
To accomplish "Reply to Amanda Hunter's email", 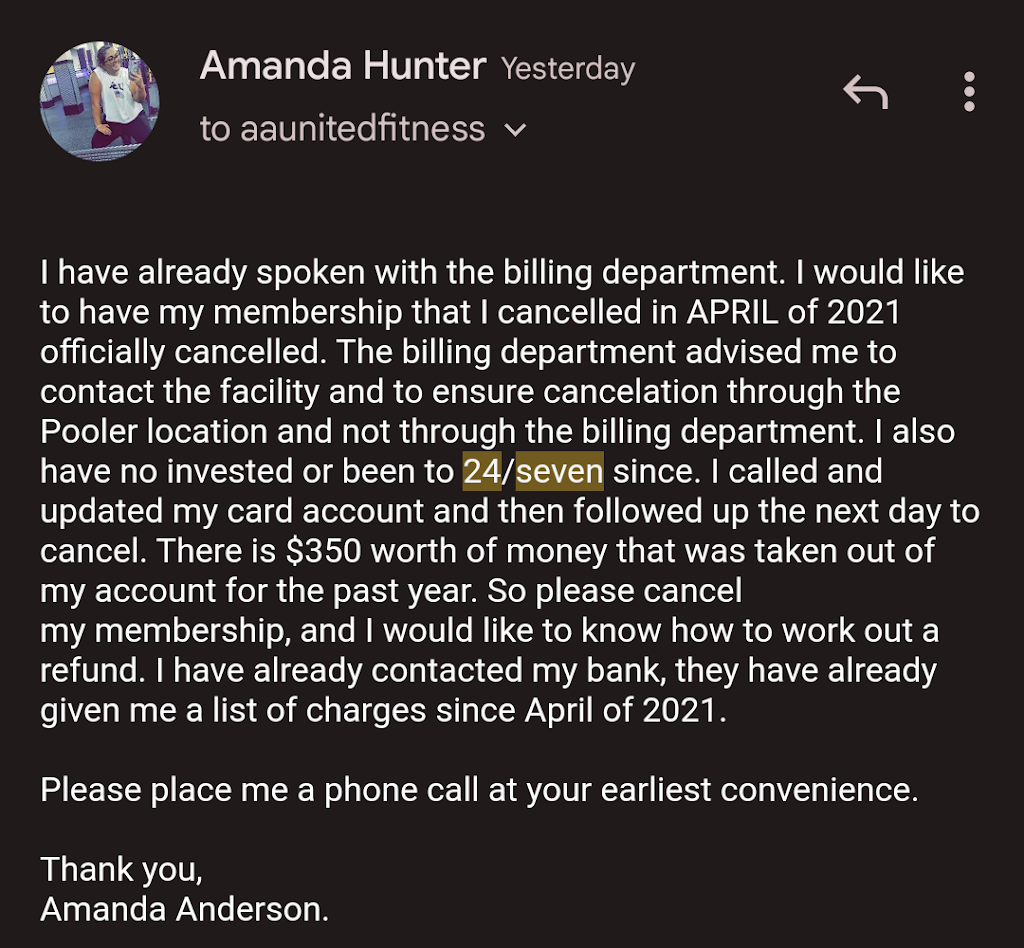I will tap(865, 92).
